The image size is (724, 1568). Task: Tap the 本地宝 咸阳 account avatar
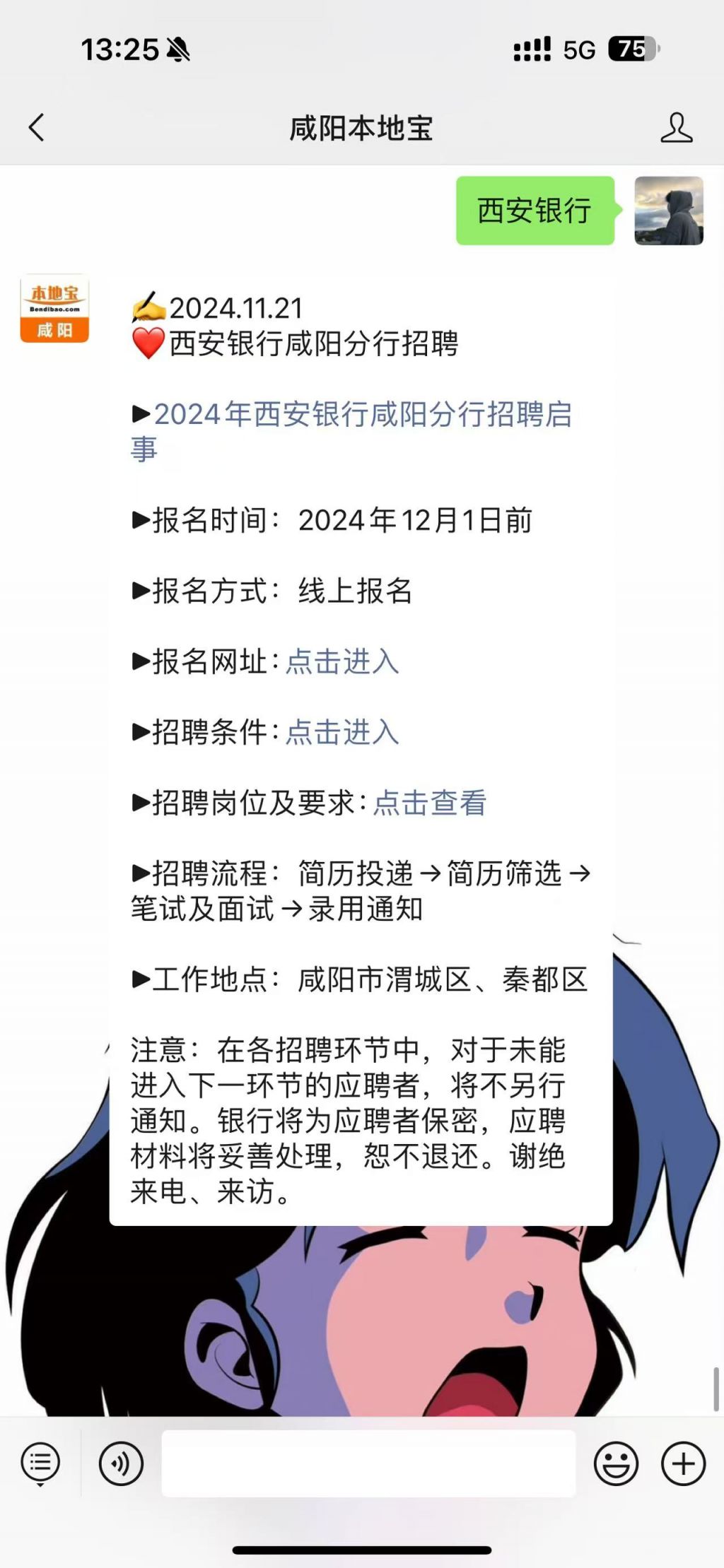coord(54,309)
